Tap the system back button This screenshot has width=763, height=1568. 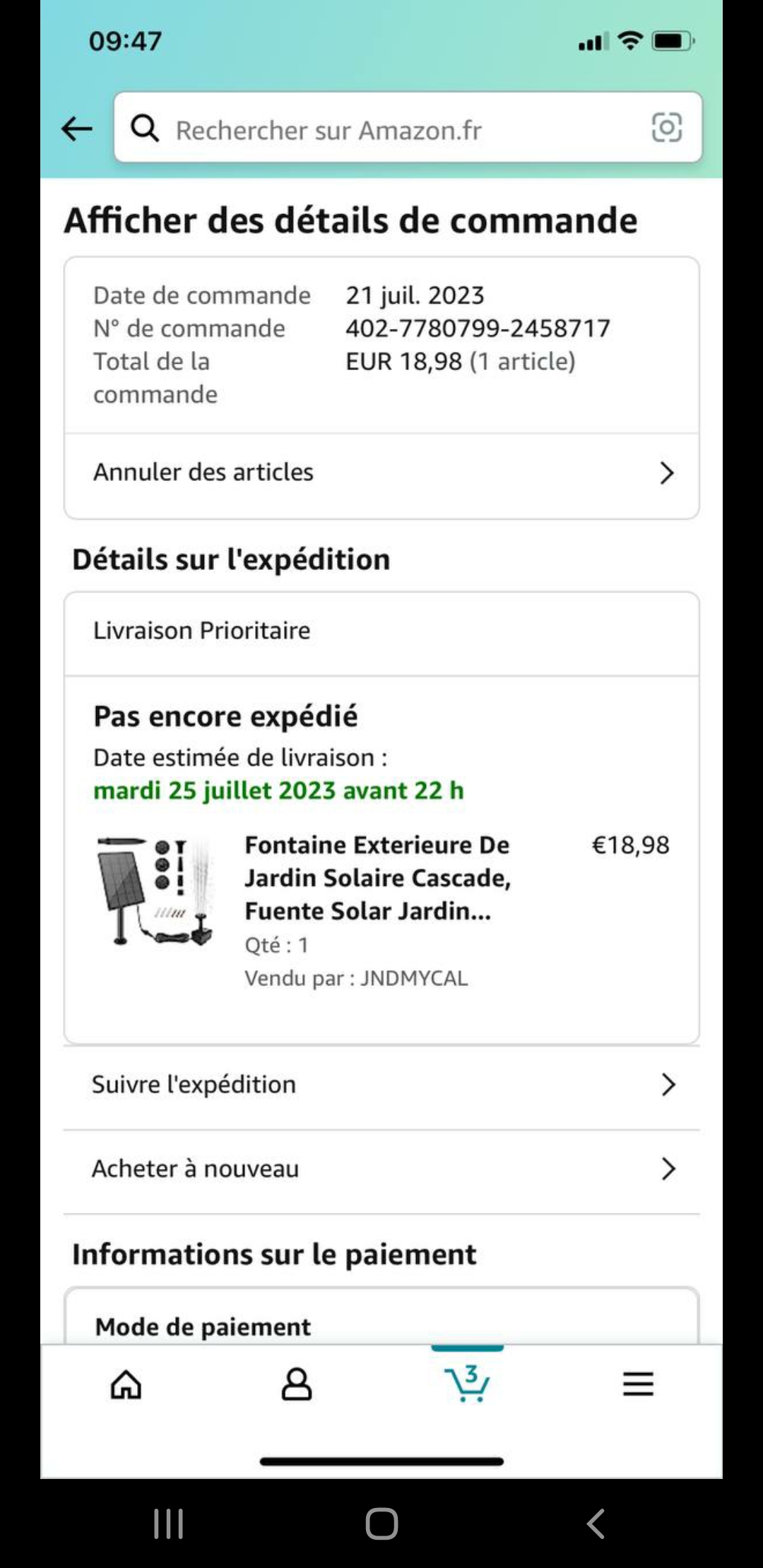tap(596, 1524)
